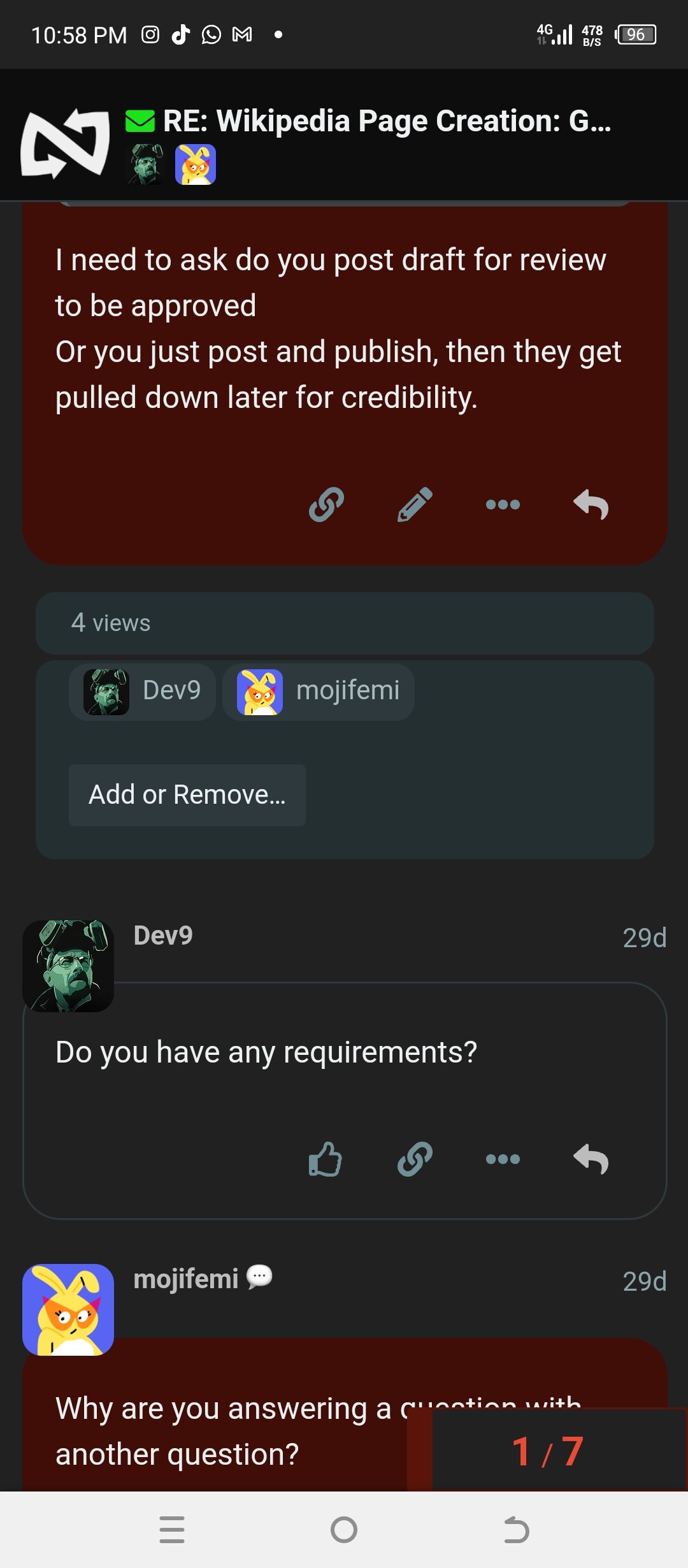Open the topic title in the header
The width and height of the screenshot is (688, 1568).
click(x=386, y=121)
